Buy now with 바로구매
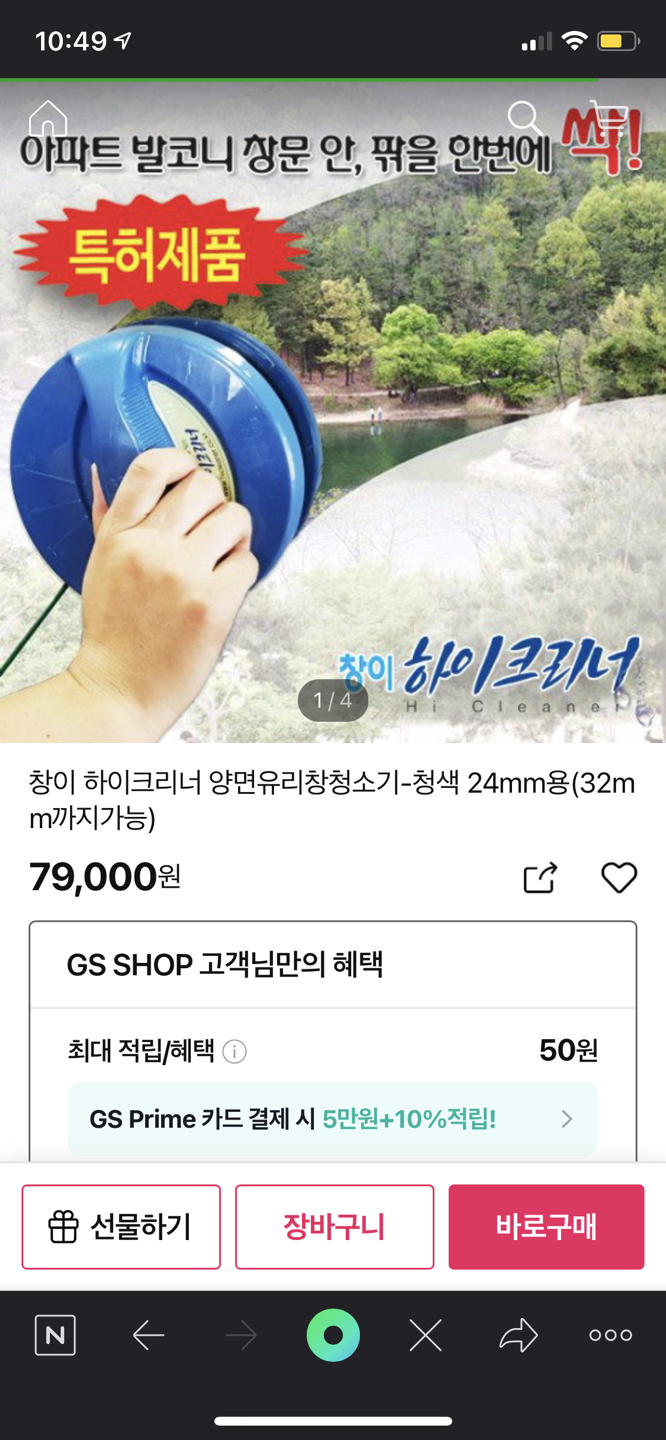 pos(546,1226)
